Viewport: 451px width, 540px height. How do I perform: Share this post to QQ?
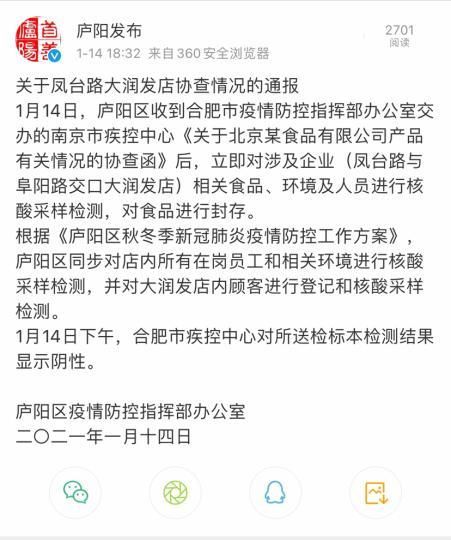click(275, 492)
